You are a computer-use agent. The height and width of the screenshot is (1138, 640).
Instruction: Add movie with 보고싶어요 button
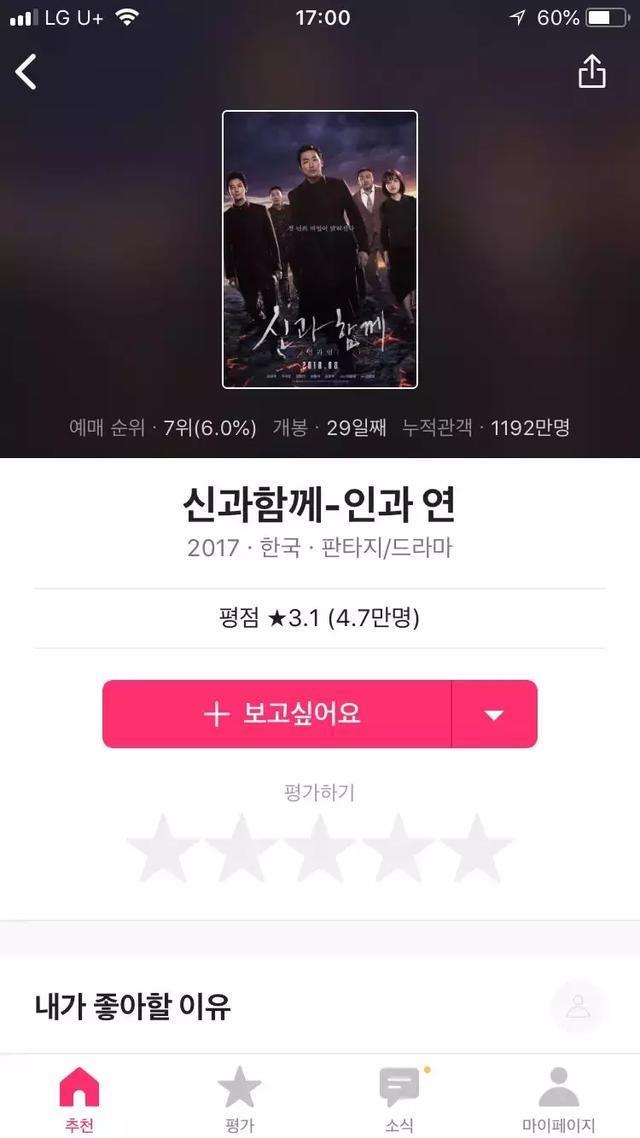tap(277, 714)
